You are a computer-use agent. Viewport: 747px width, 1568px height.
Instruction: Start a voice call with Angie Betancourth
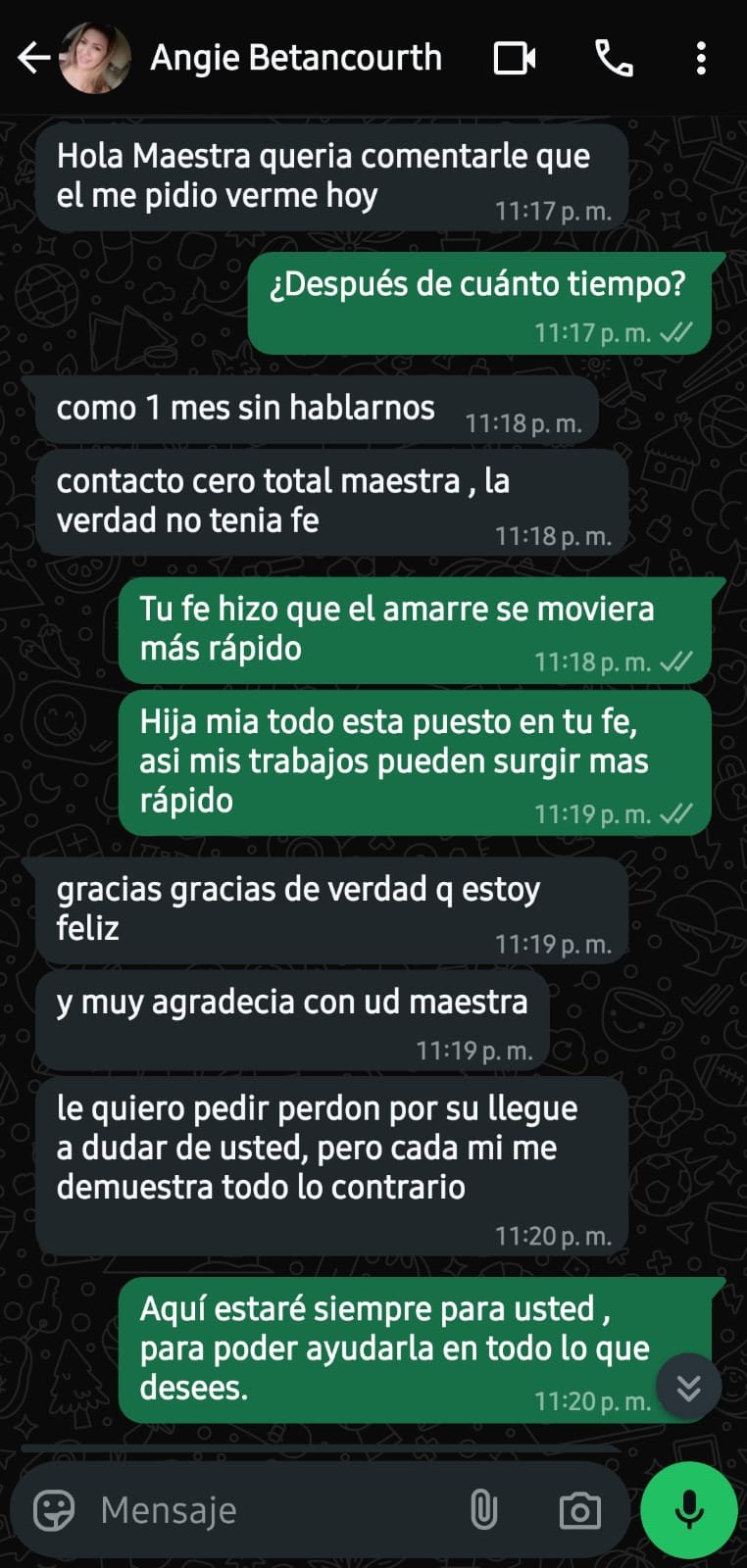pyautogui.click(x=616, y=58)
